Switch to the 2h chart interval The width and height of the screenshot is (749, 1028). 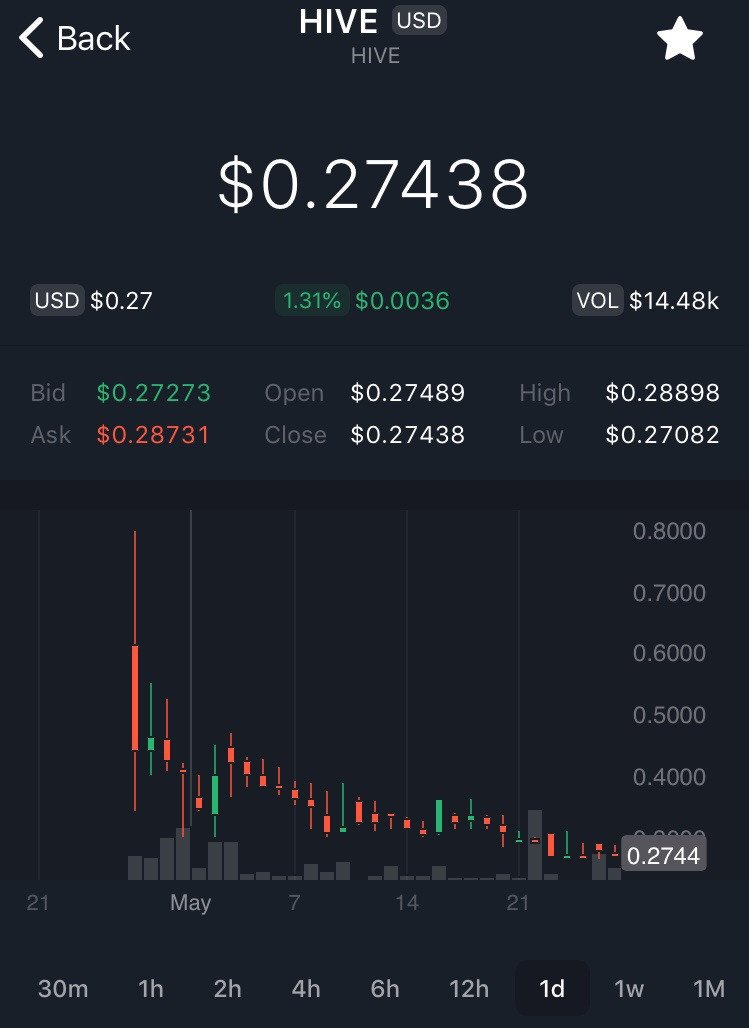(228, 989)
